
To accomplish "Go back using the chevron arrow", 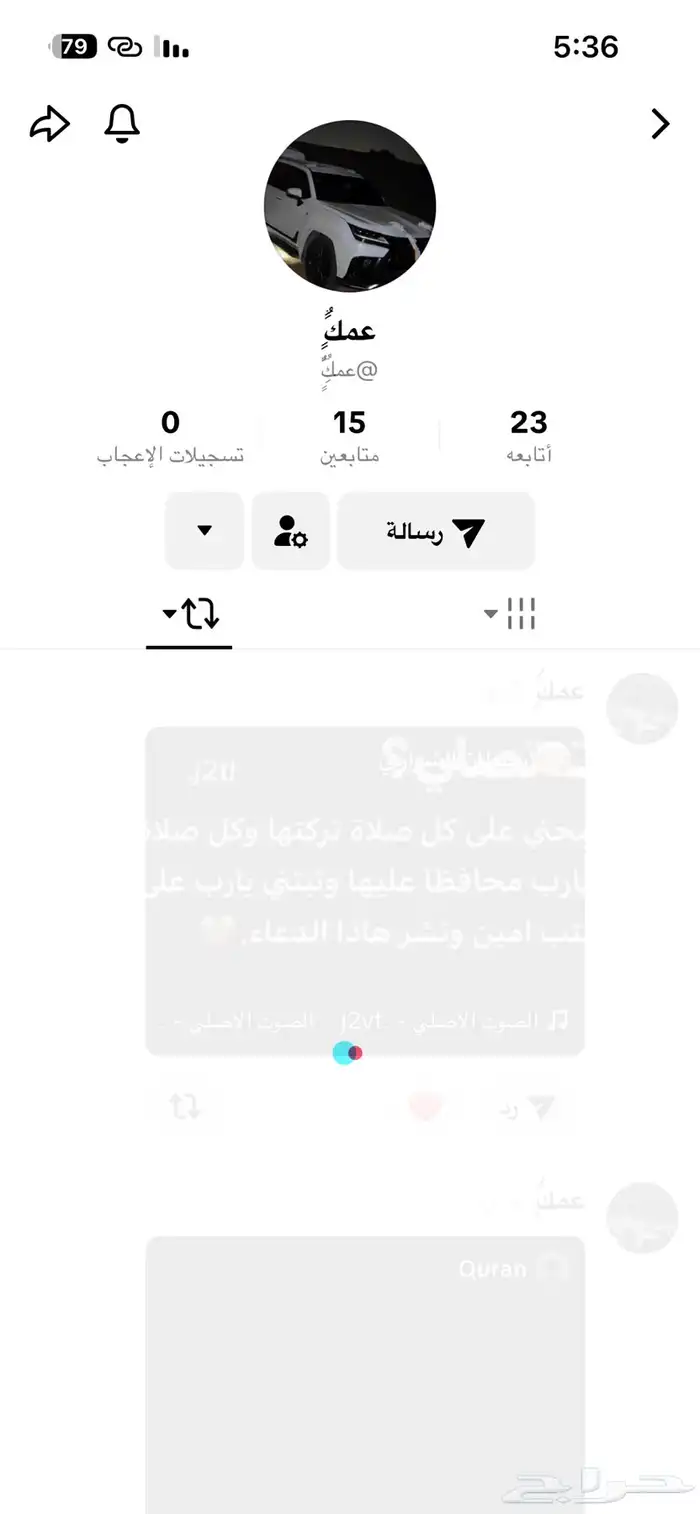I will tap(659, 125).
